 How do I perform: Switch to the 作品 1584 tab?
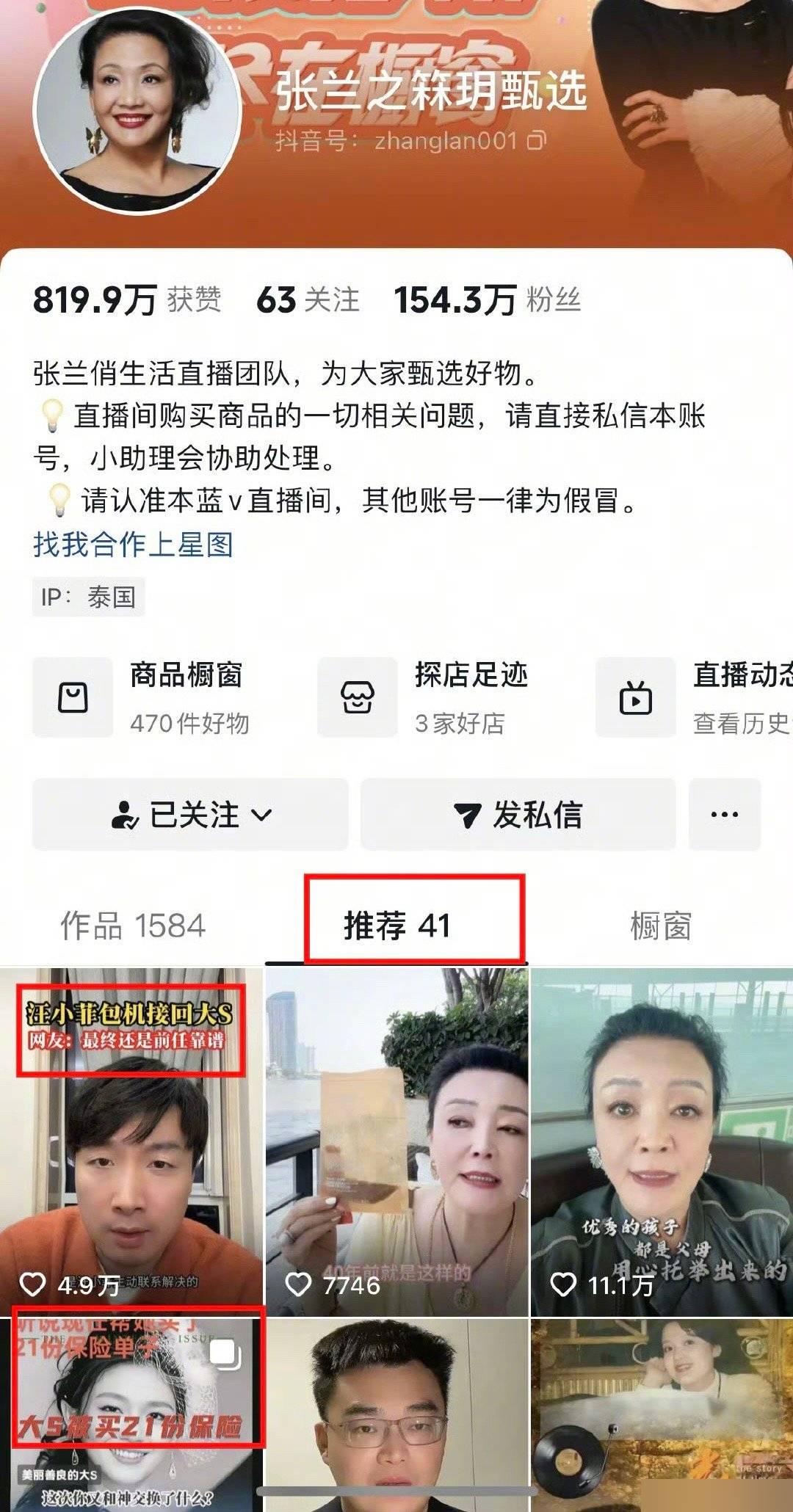coord(133,926)
